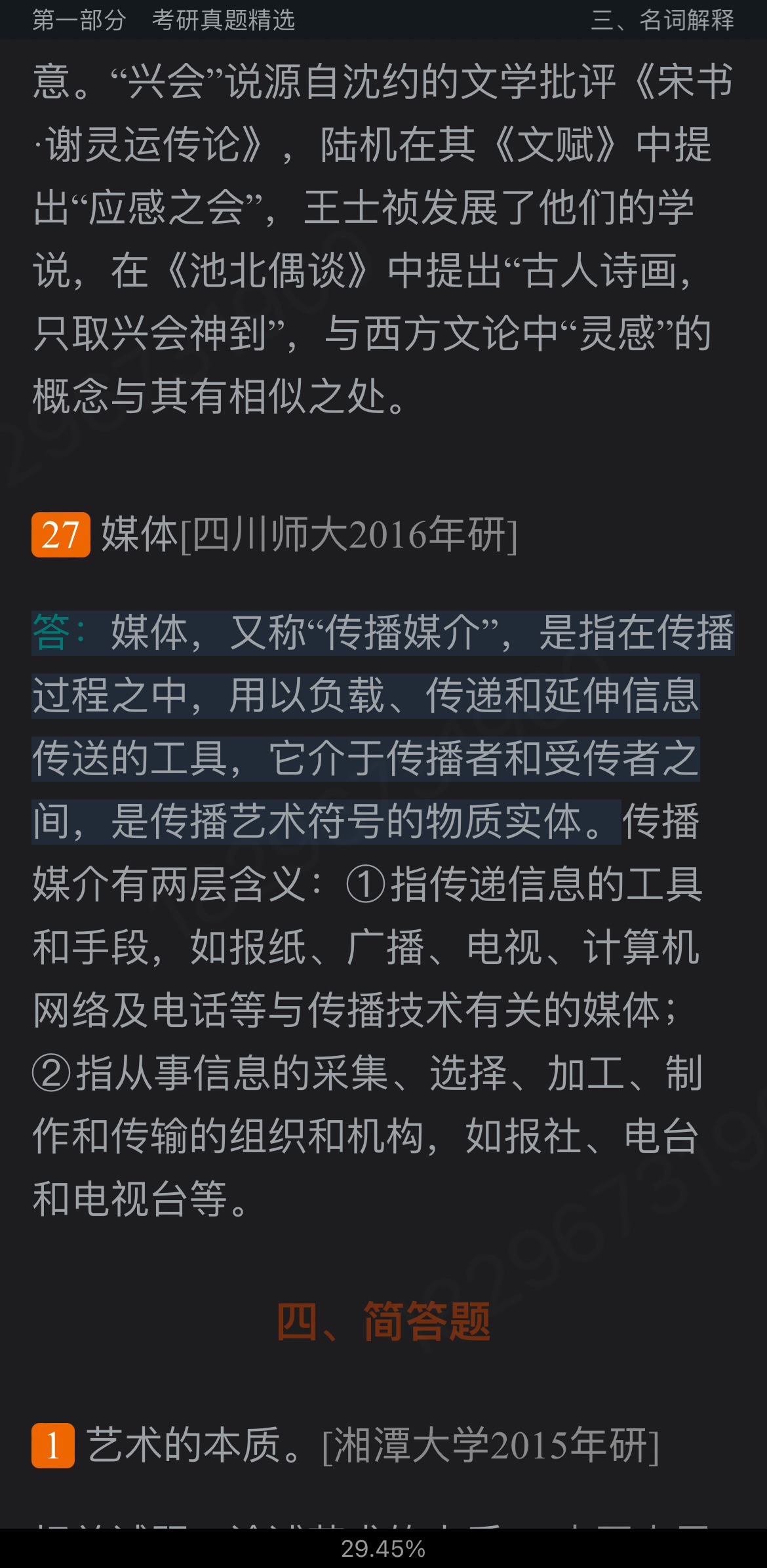Tap the progress percentage to adjust reading position
The image size is (767, 1568).
[x=383, y=1548]
